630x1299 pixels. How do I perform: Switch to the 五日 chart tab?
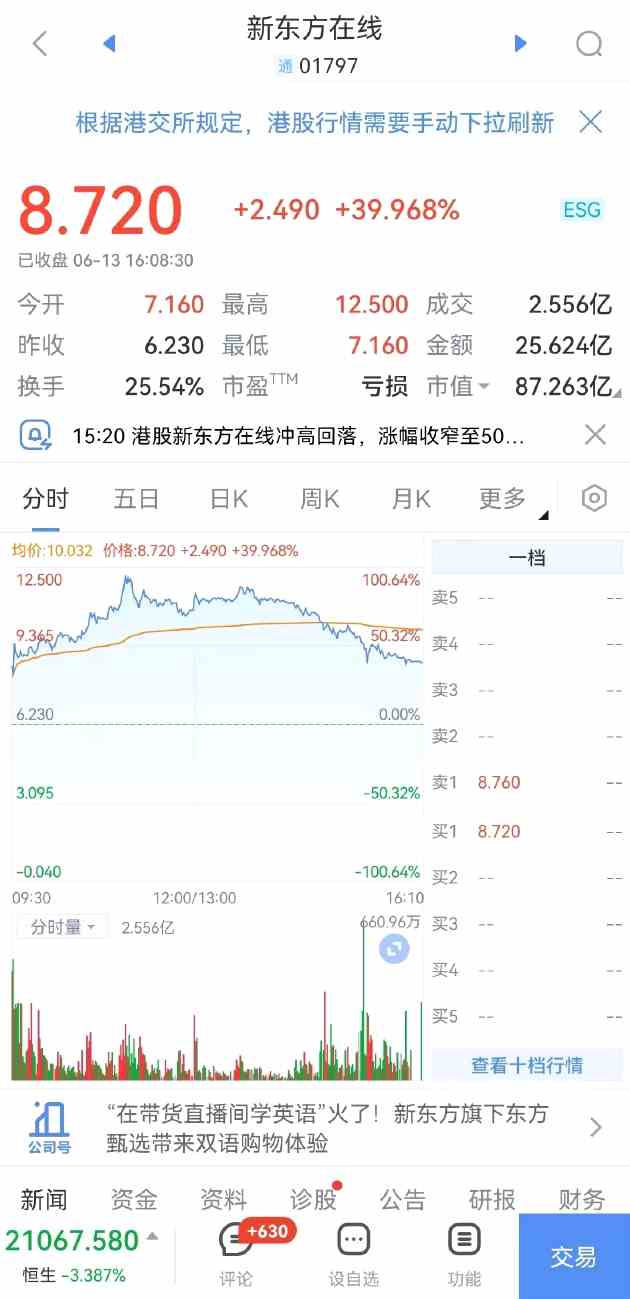click(136, 498)
